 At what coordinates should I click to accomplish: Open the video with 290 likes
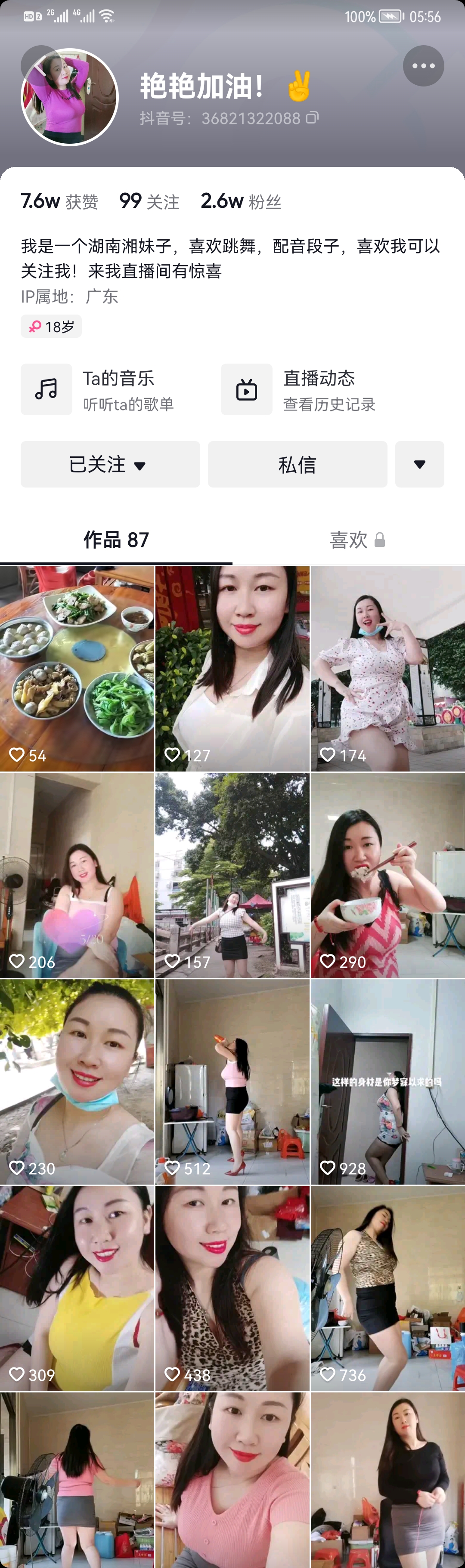click(x=387, y=875)
